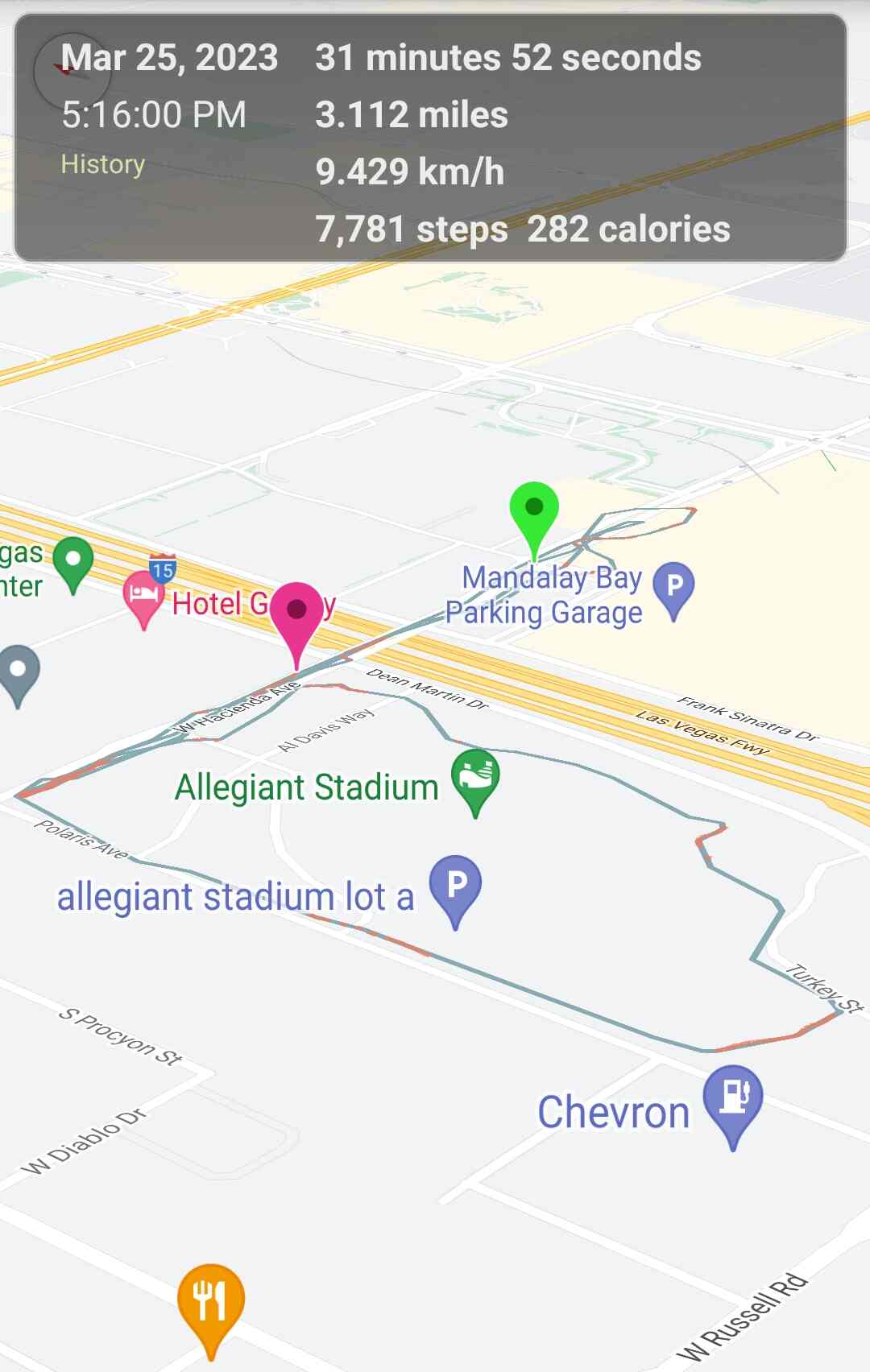The height and width of the screenshot is (1372, 870).
Task: Open the History link
Action: click(x=103, y=164)
